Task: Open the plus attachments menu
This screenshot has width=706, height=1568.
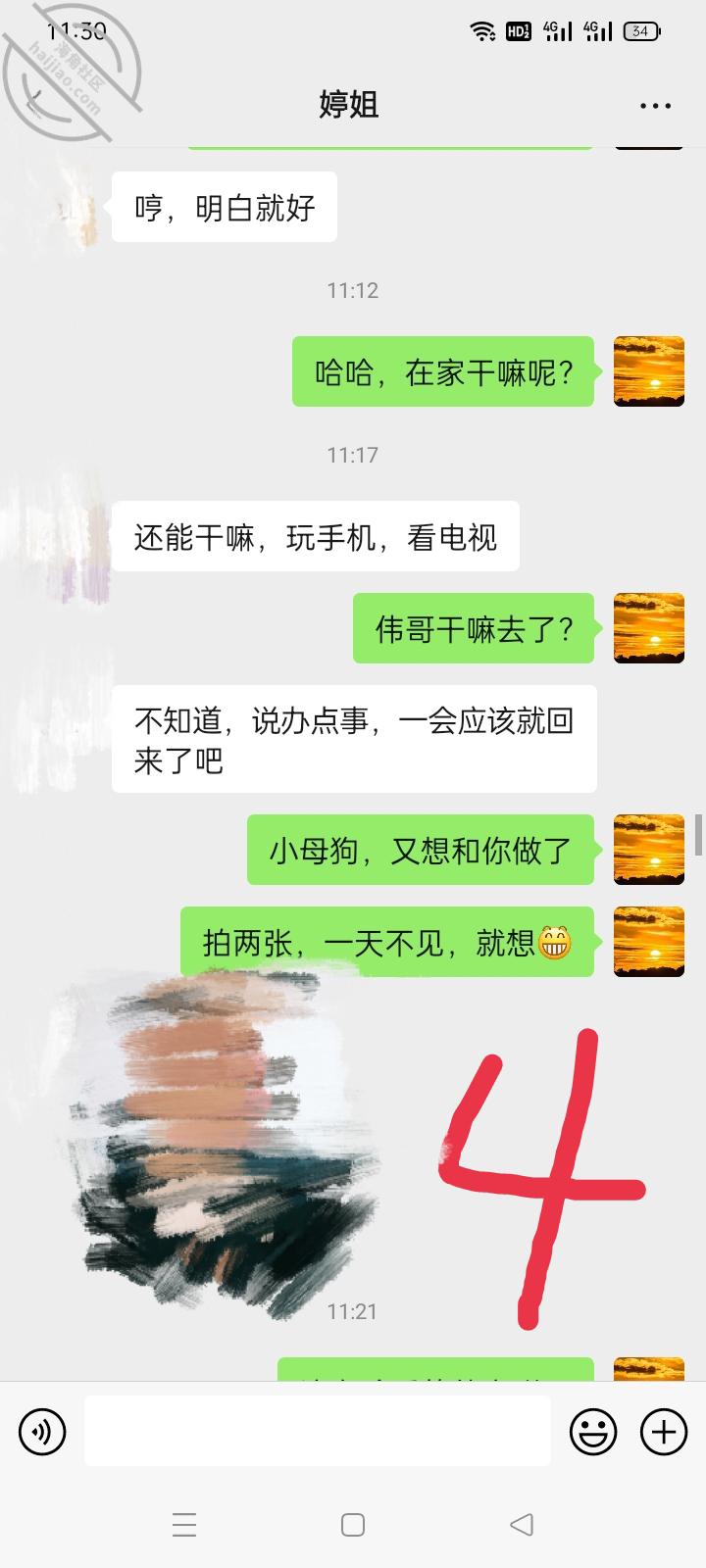Action: coord(664,1432)
